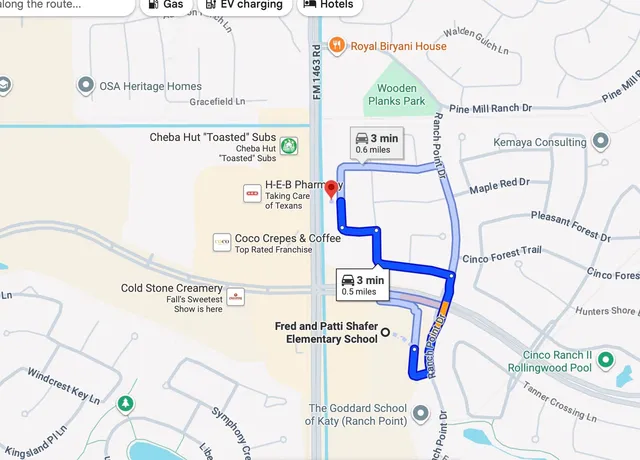Select the EV charging filter chip

243,5
